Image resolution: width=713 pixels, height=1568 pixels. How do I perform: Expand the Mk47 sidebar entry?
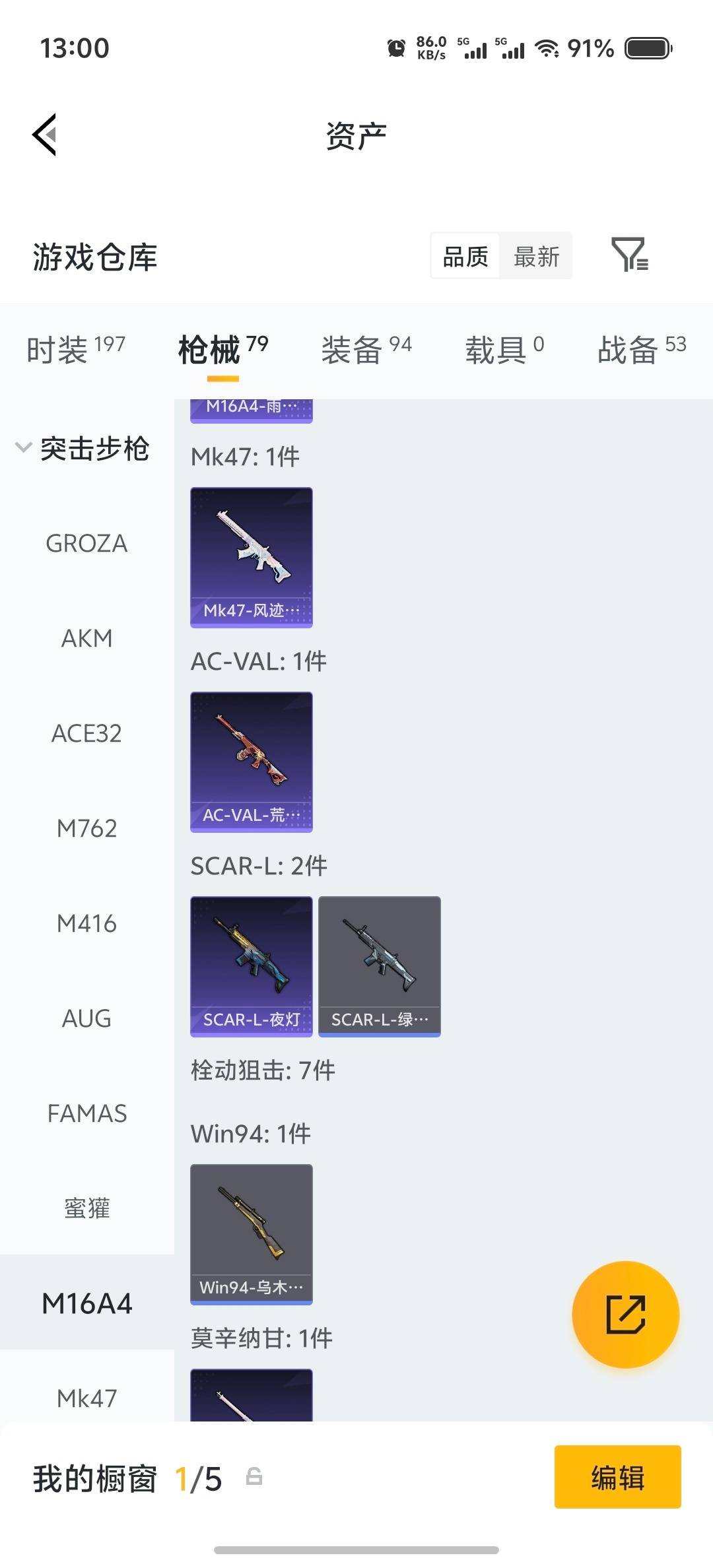[x=86, y=1396]
